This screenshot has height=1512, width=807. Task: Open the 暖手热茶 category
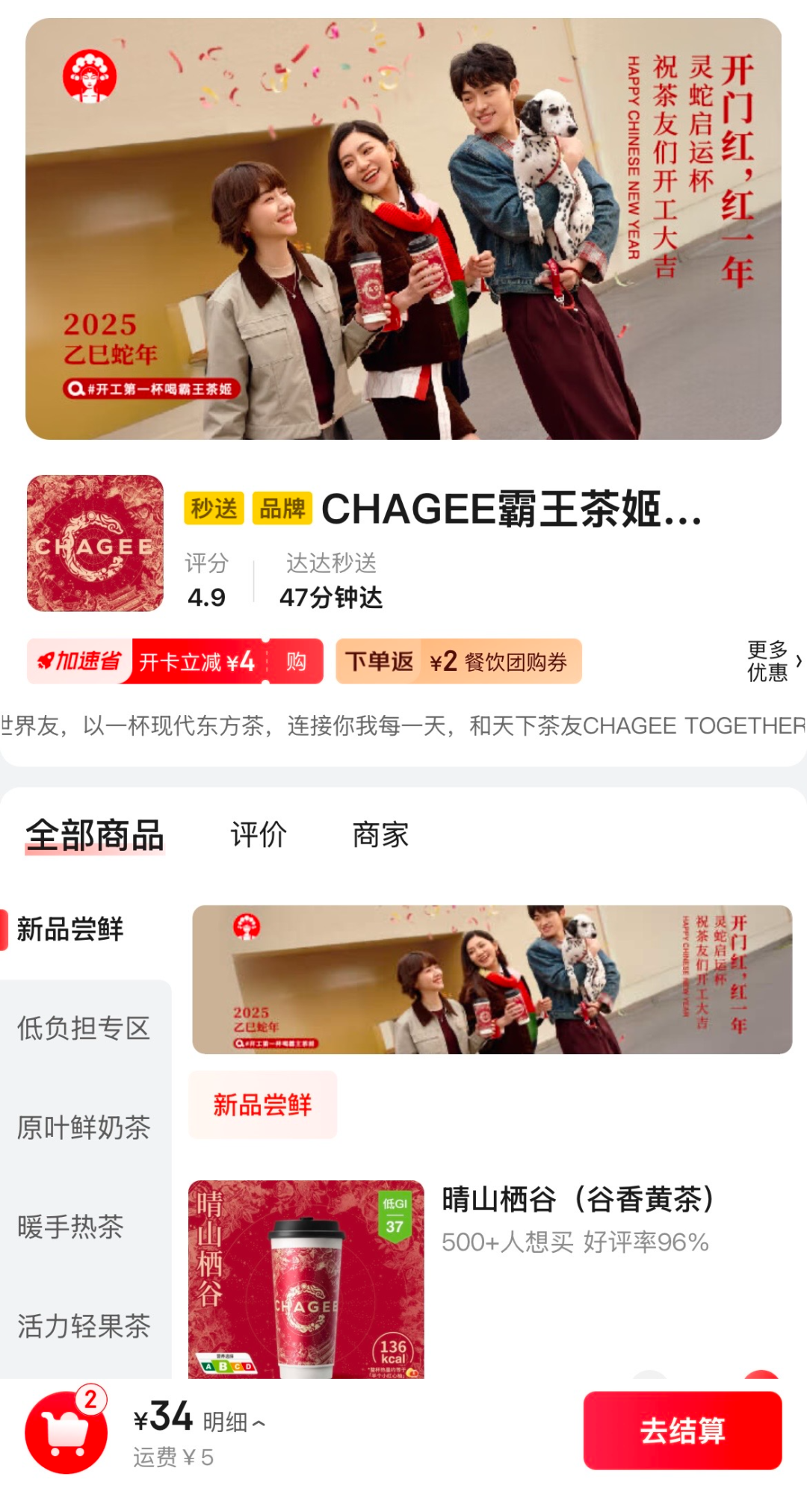click(70, 1227)
